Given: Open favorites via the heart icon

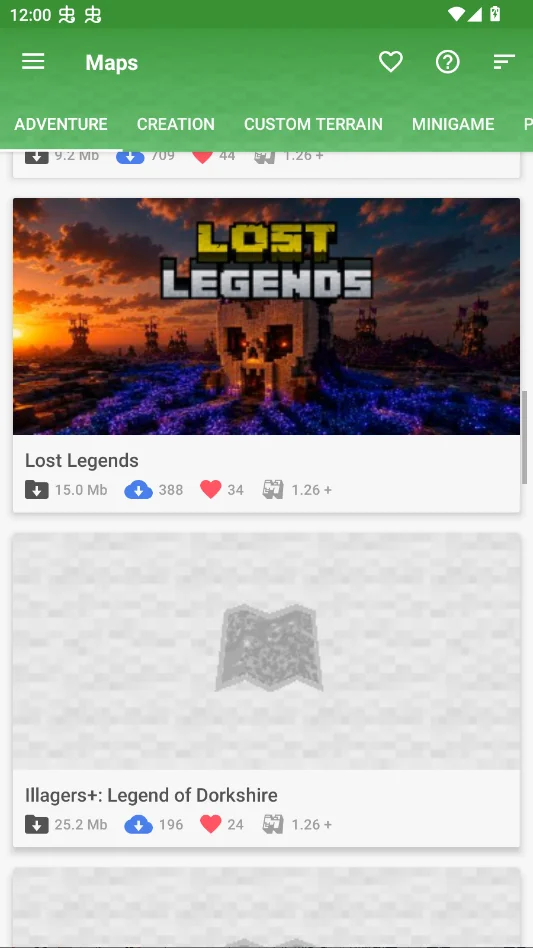Looking at the screenshot, I should click(x=390, y=62).
